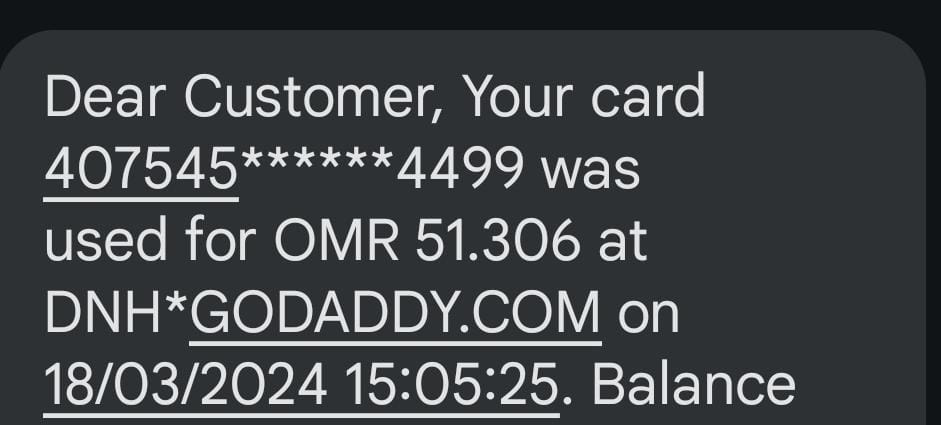
Task: Tap the underlined date 18/03/2024 15:05:25
Action: pos(300,385)
